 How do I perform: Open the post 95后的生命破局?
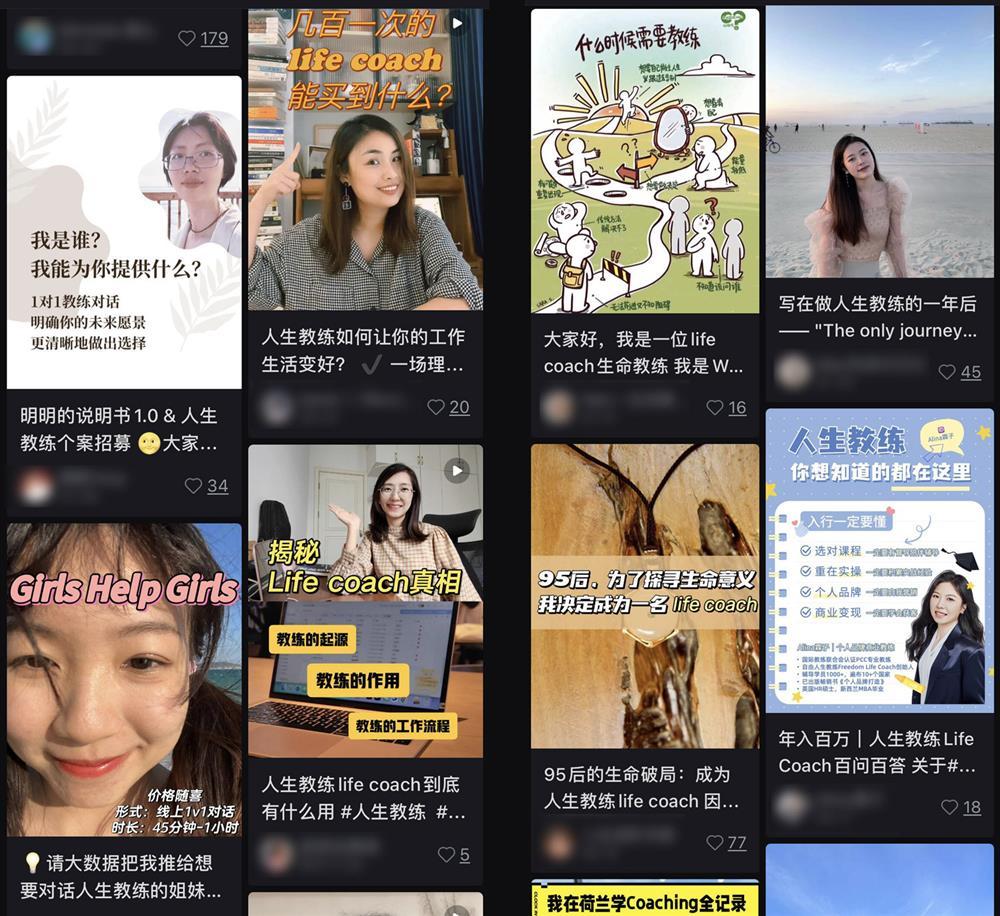pos(645,596)
